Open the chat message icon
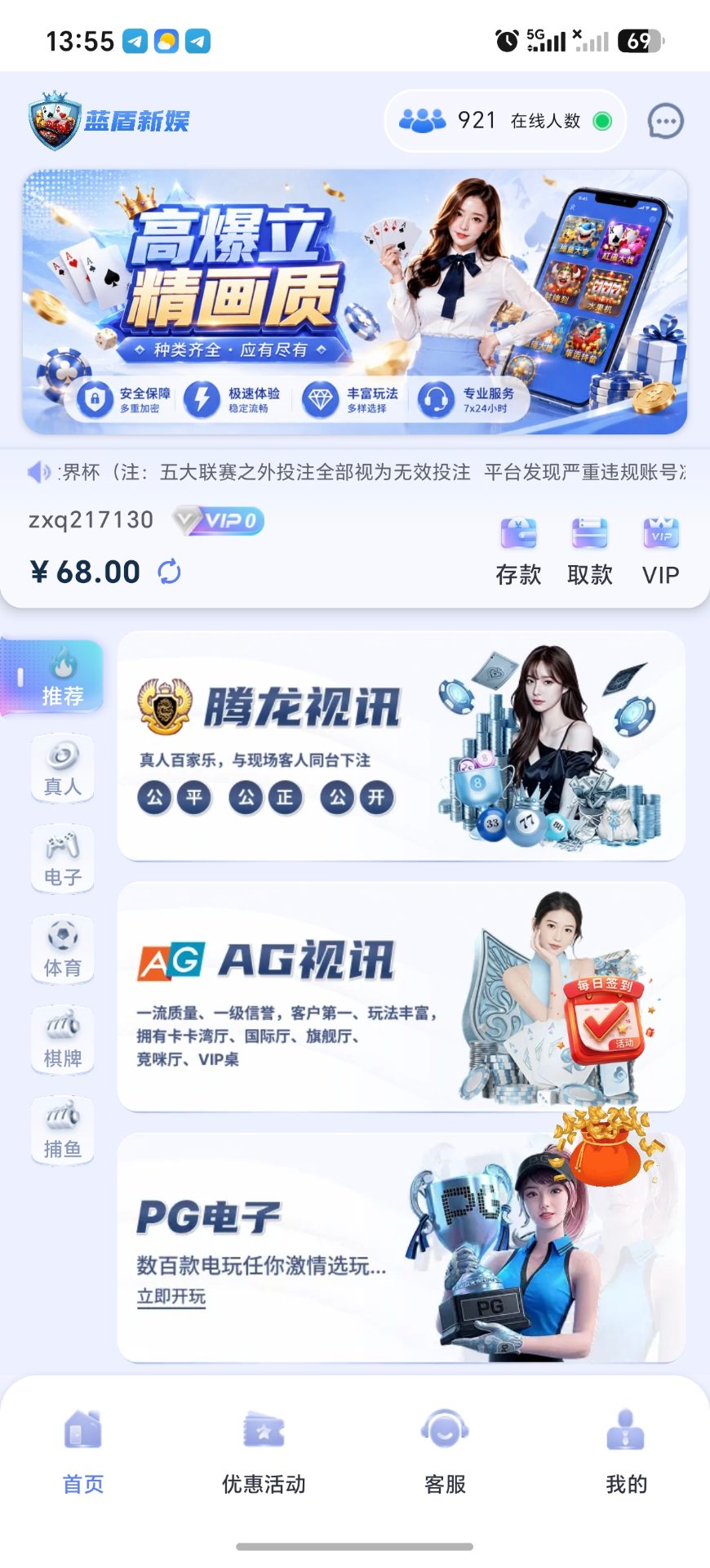This screenshot has width=710, height=1568. pos(665,122)
